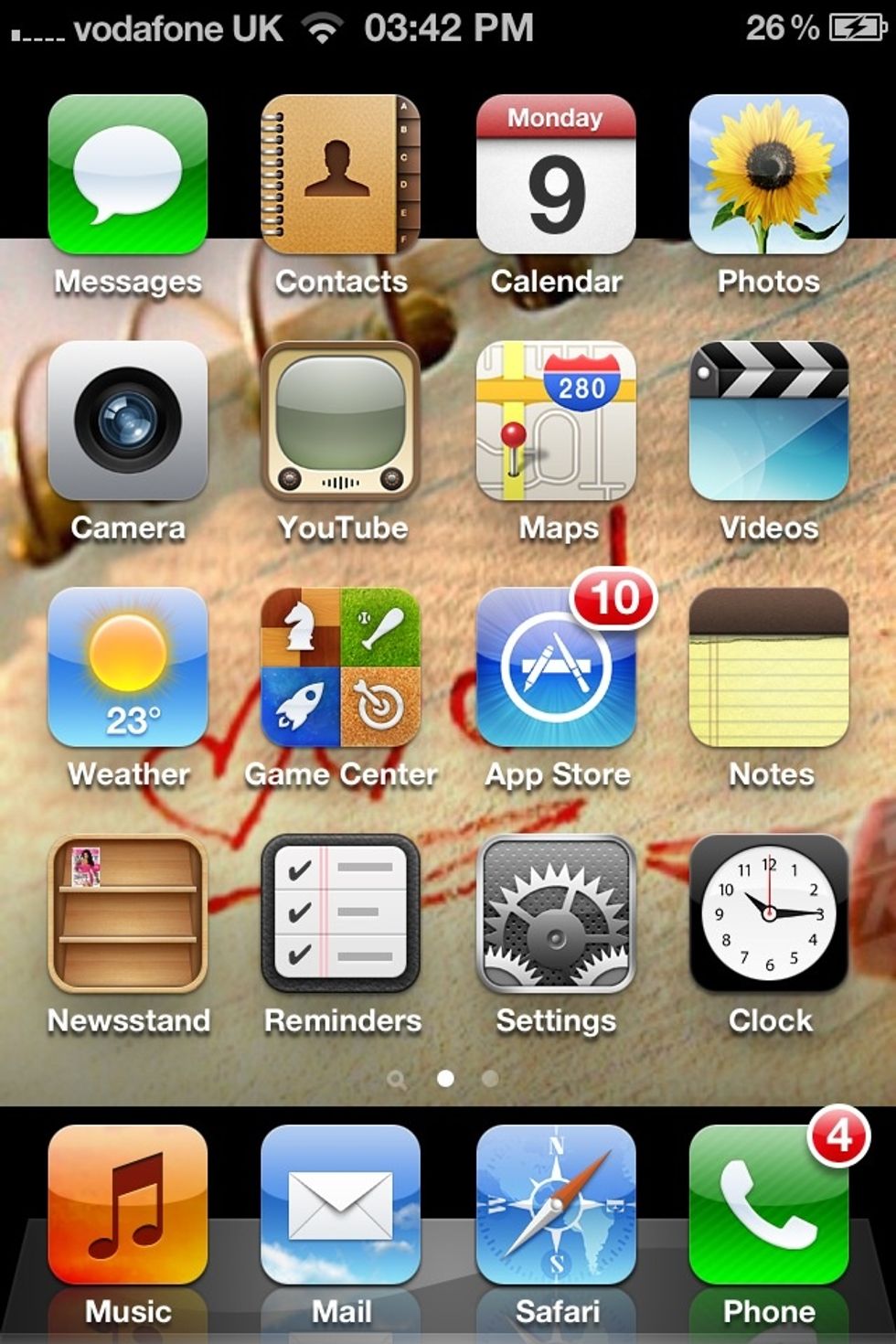Launch Music from the dock
The image size is (896, 1344).
tap(128, 1205)
